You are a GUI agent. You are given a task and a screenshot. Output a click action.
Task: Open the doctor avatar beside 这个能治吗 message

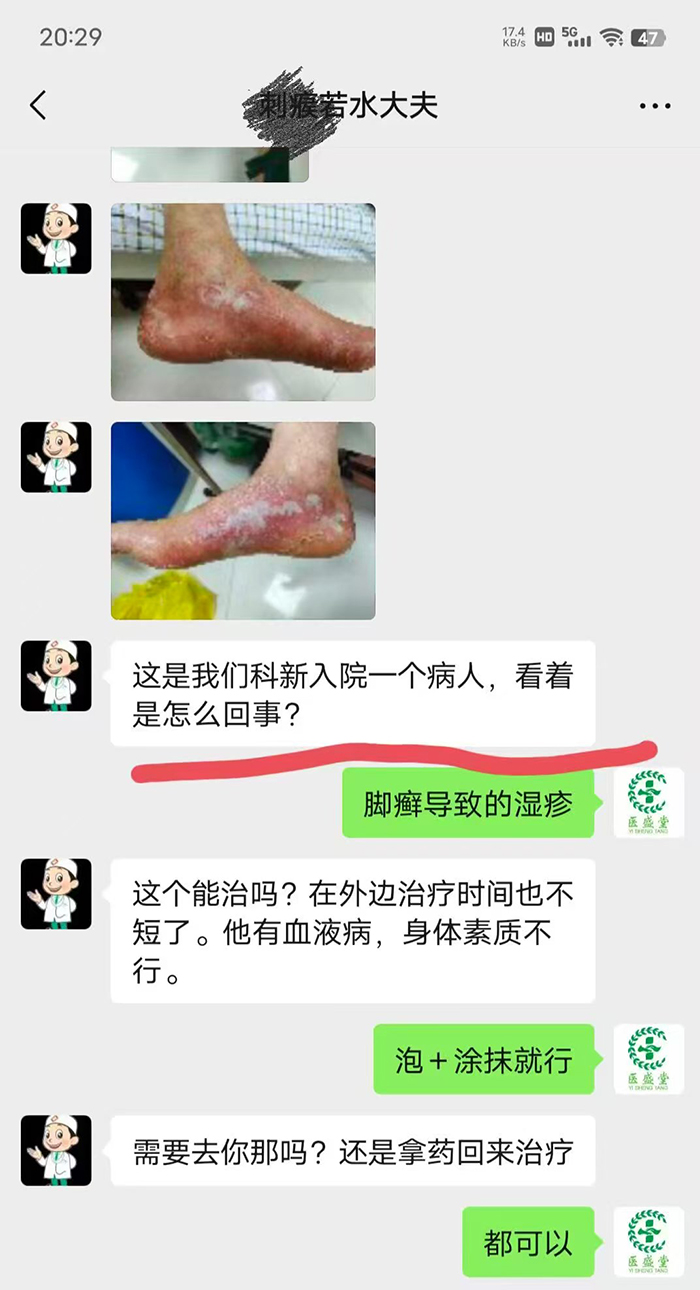click(56, 894)
